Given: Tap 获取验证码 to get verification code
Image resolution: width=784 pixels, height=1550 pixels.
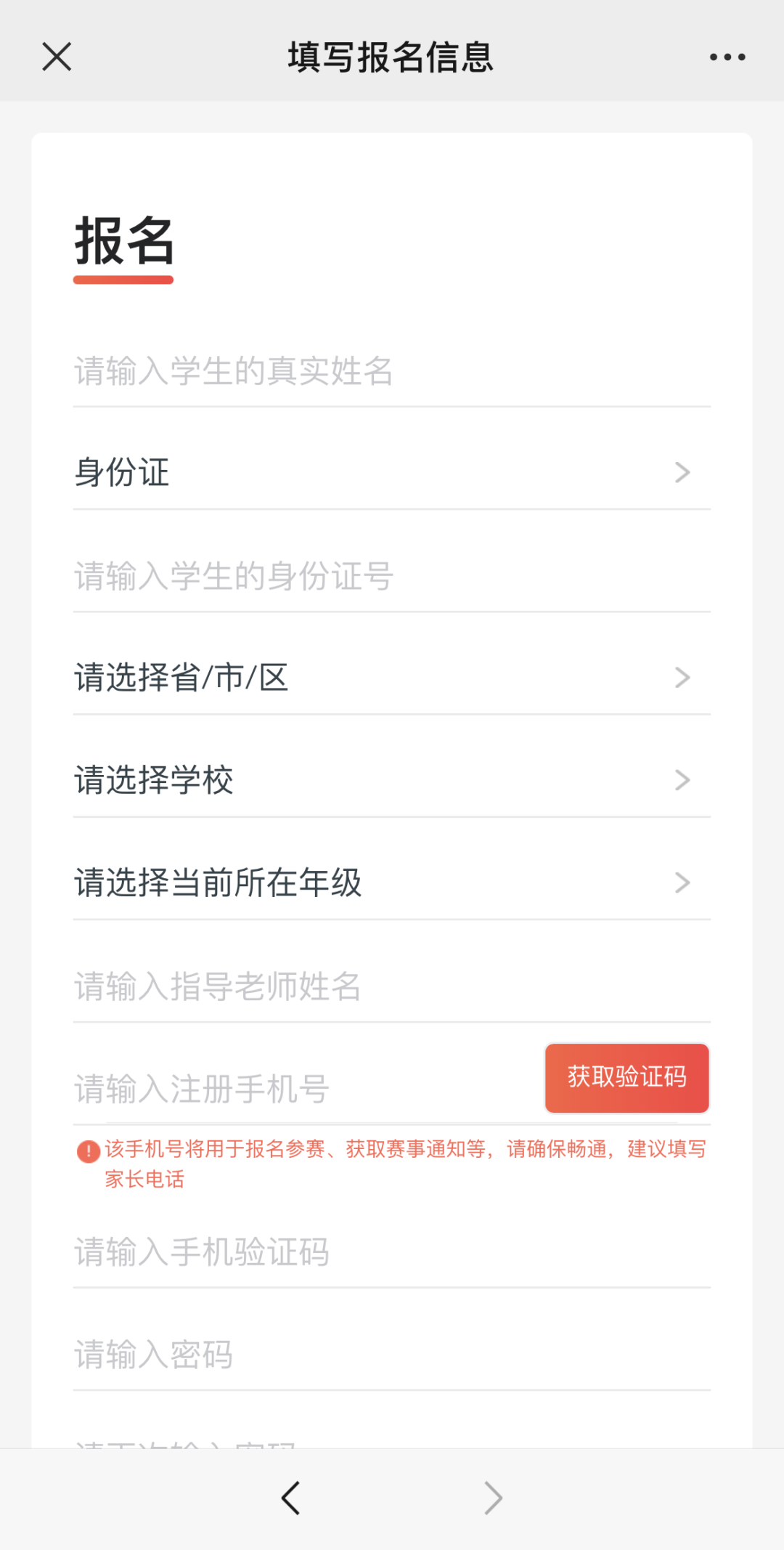Looking at the screenshot, I should (x=626, y=1078).
